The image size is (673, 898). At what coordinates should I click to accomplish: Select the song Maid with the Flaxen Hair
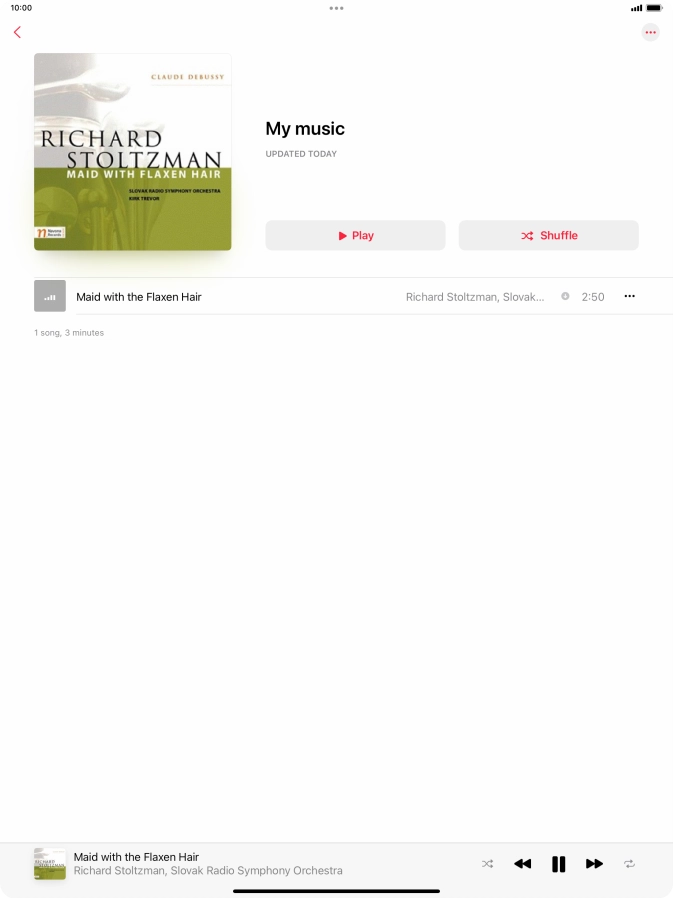click(140, 297)
